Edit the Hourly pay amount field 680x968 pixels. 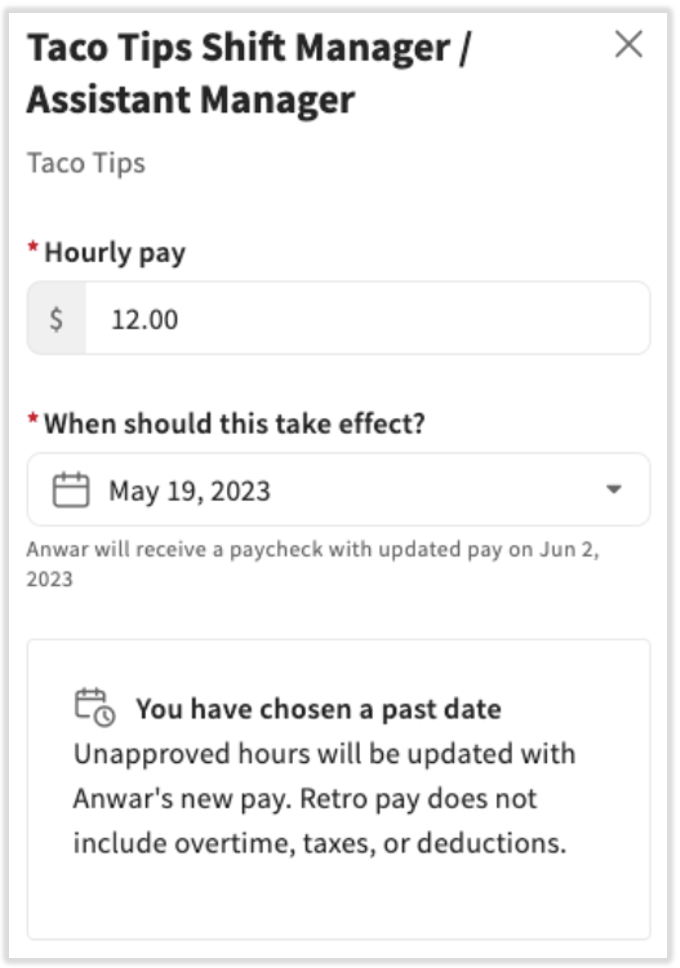point(366,319)
